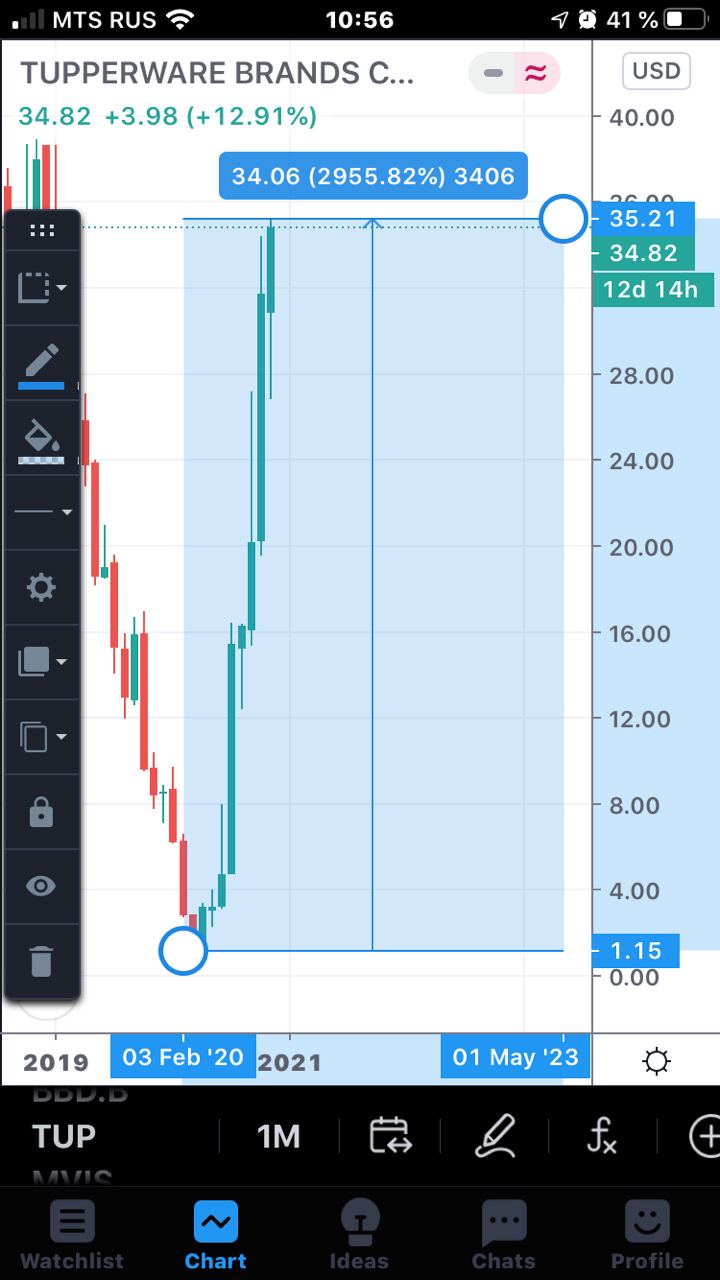Open the clone/copy drawing menu
720x1280 pixels.
pos(42,737)
